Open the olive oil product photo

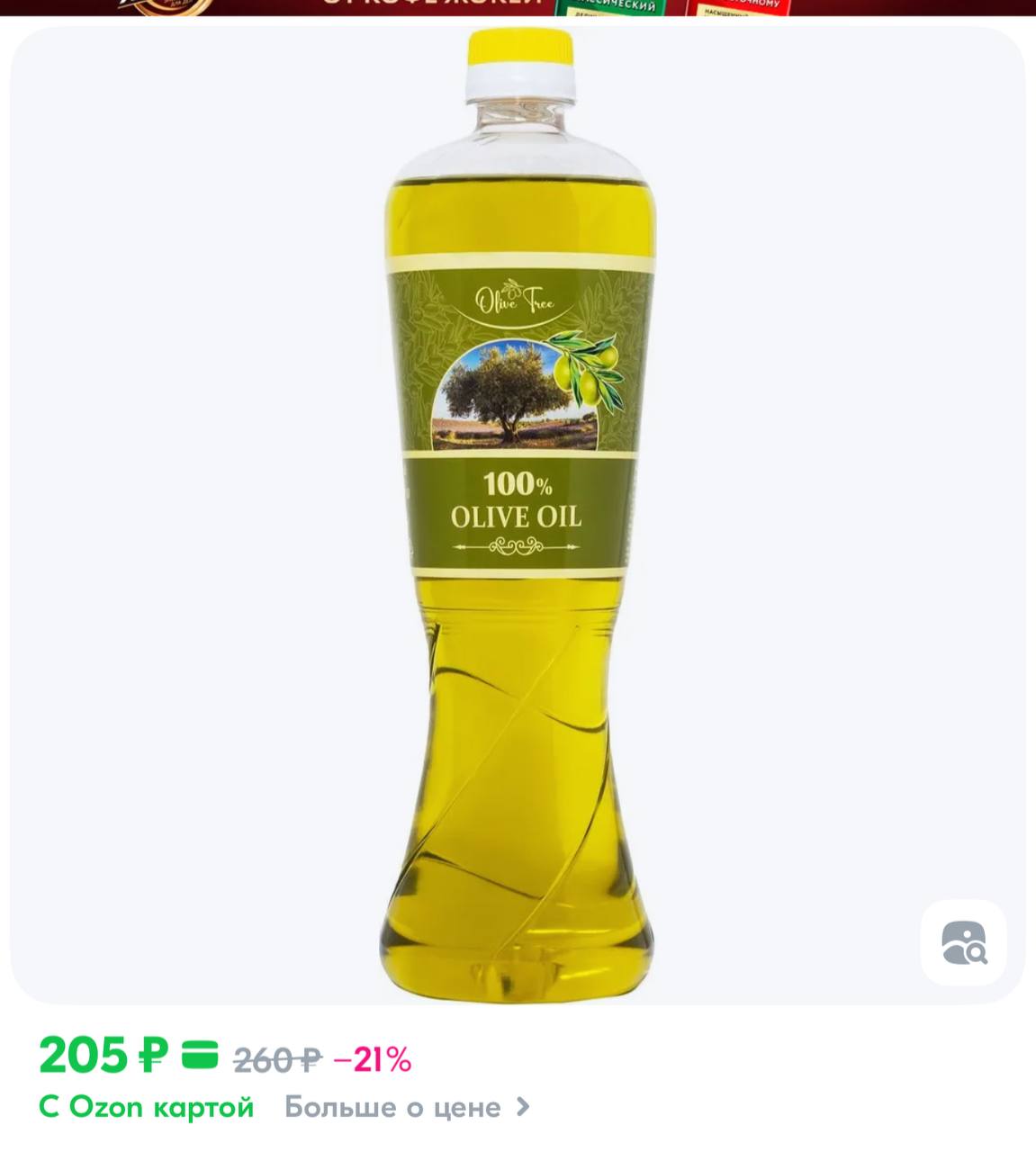point(517,513)
